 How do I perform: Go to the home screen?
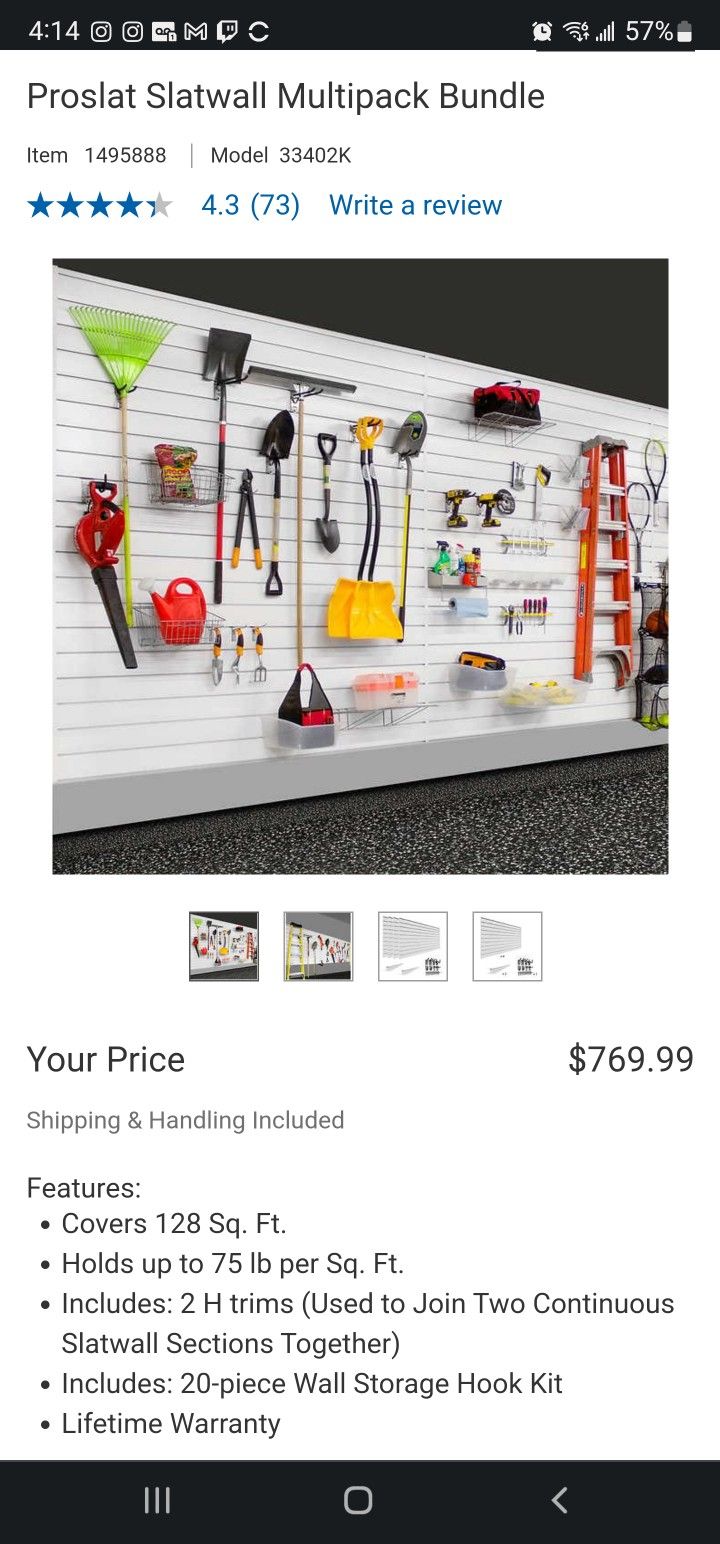tap(358, 1500)
